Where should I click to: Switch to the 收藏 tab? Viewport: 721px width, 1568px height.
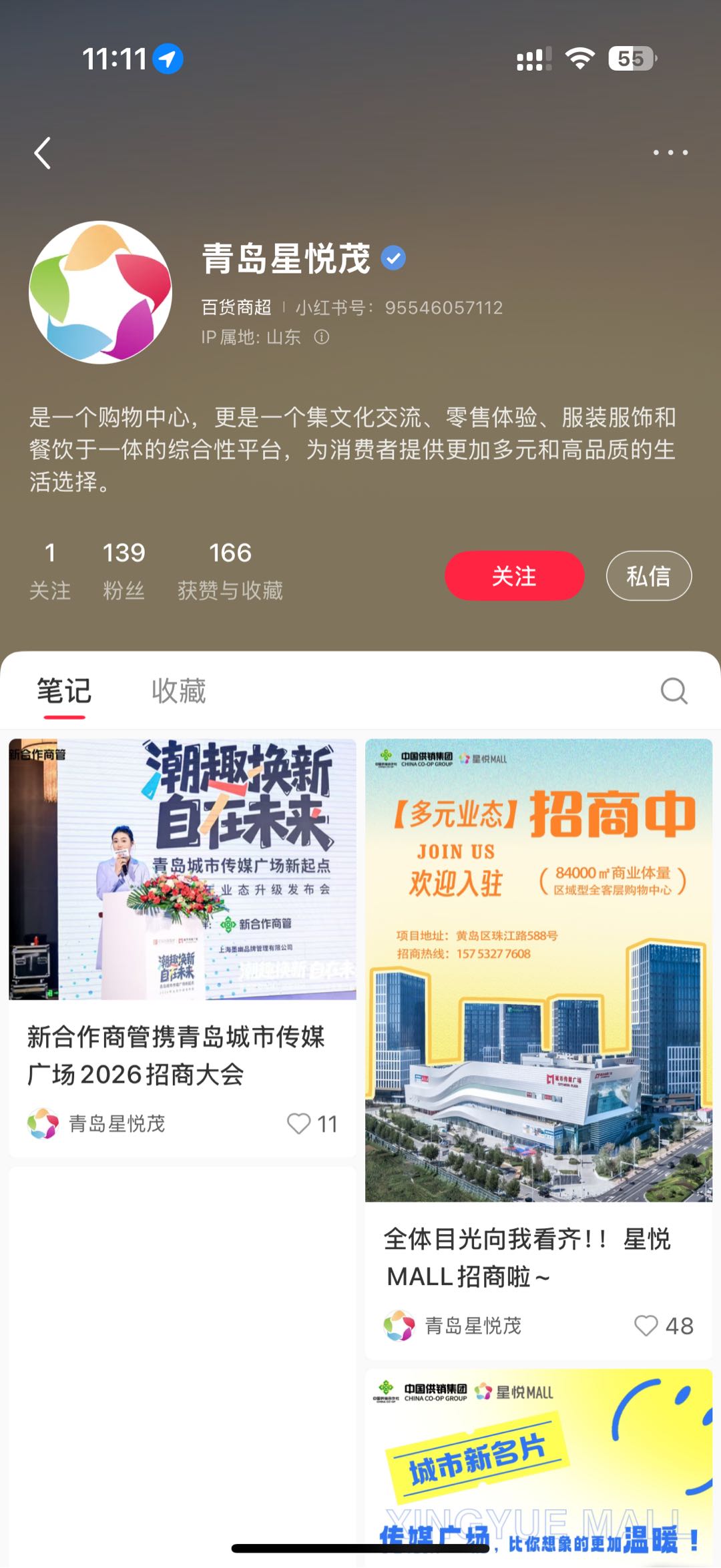pos(178,691)
